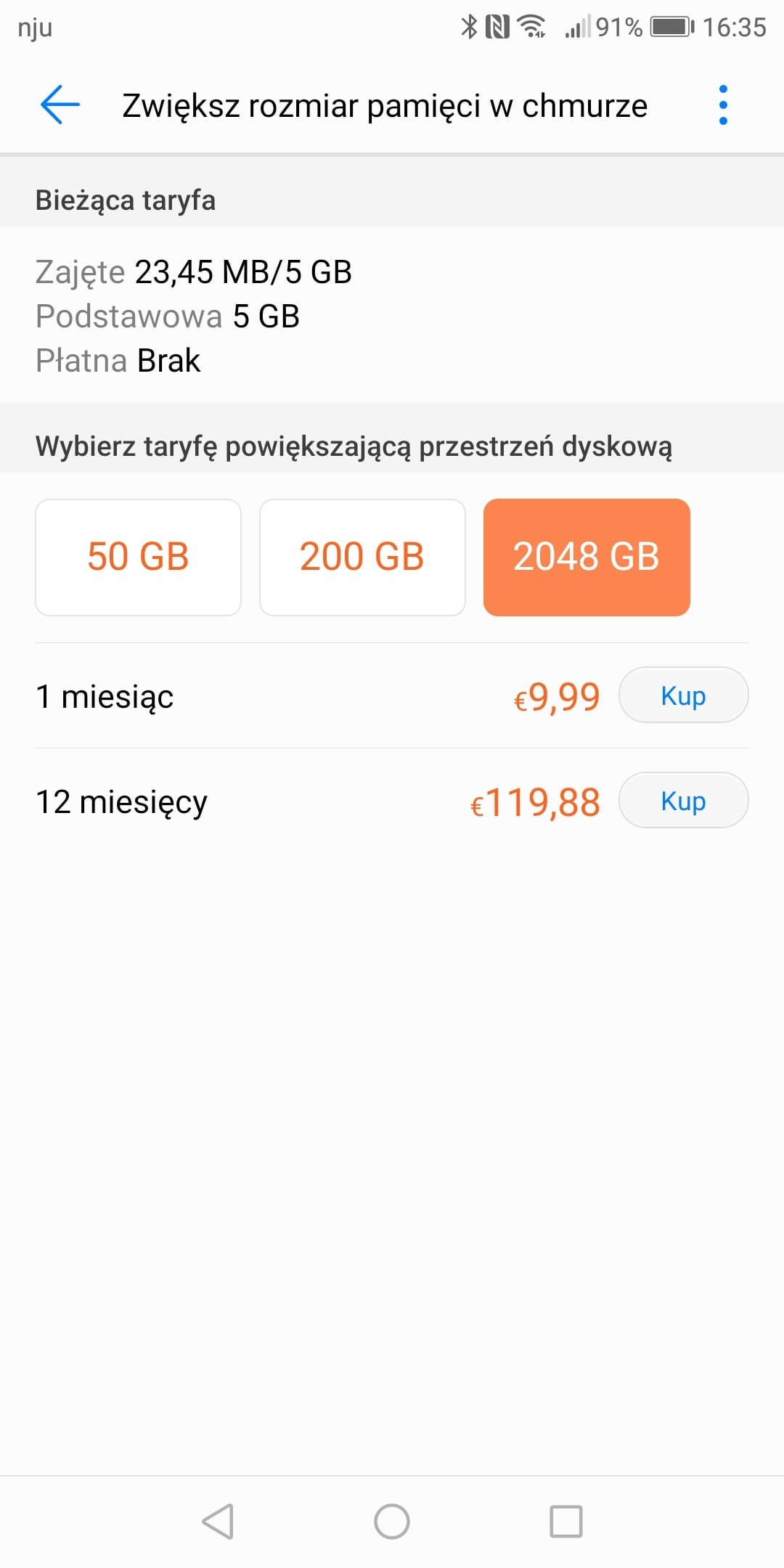
Task: Open the three-dot overflow menu
Action: pos(722,105)
